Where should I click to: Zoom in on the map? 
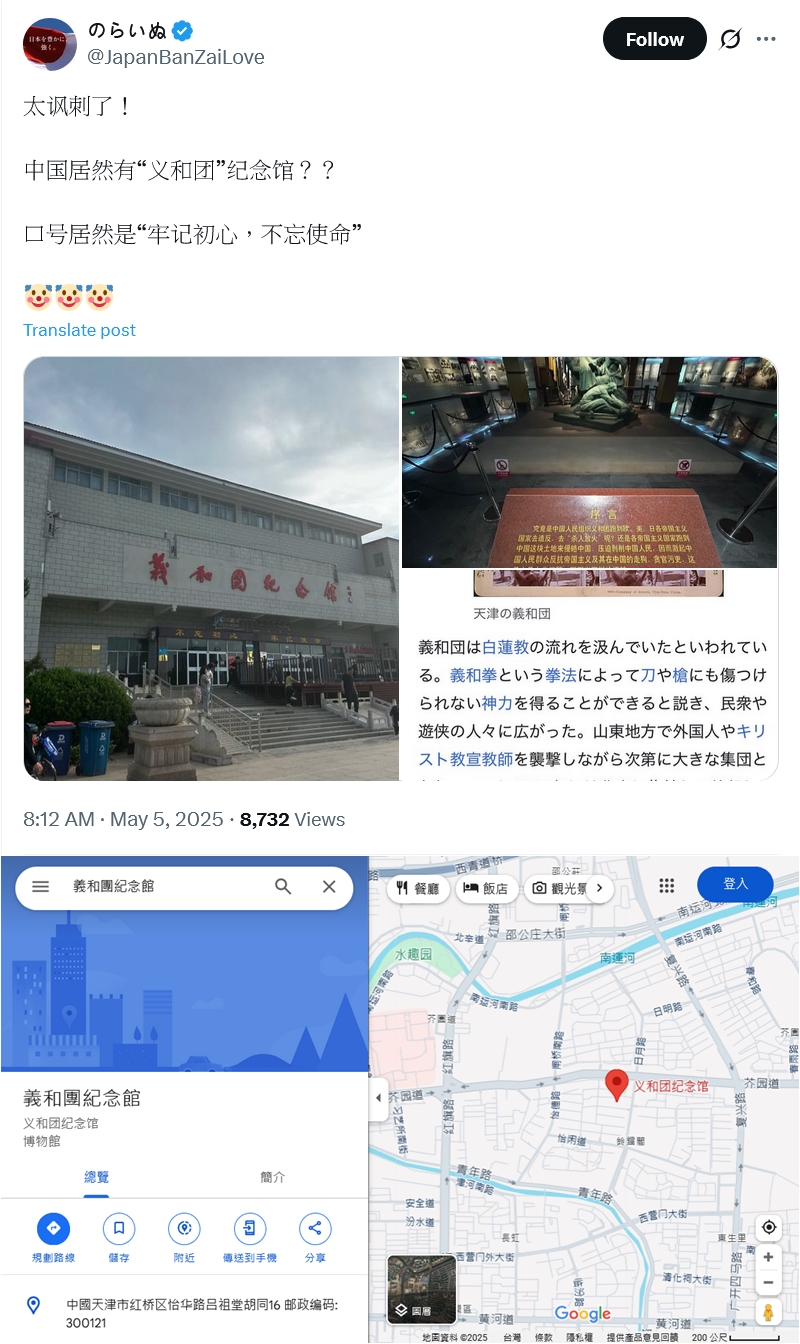click(768, 1257)
